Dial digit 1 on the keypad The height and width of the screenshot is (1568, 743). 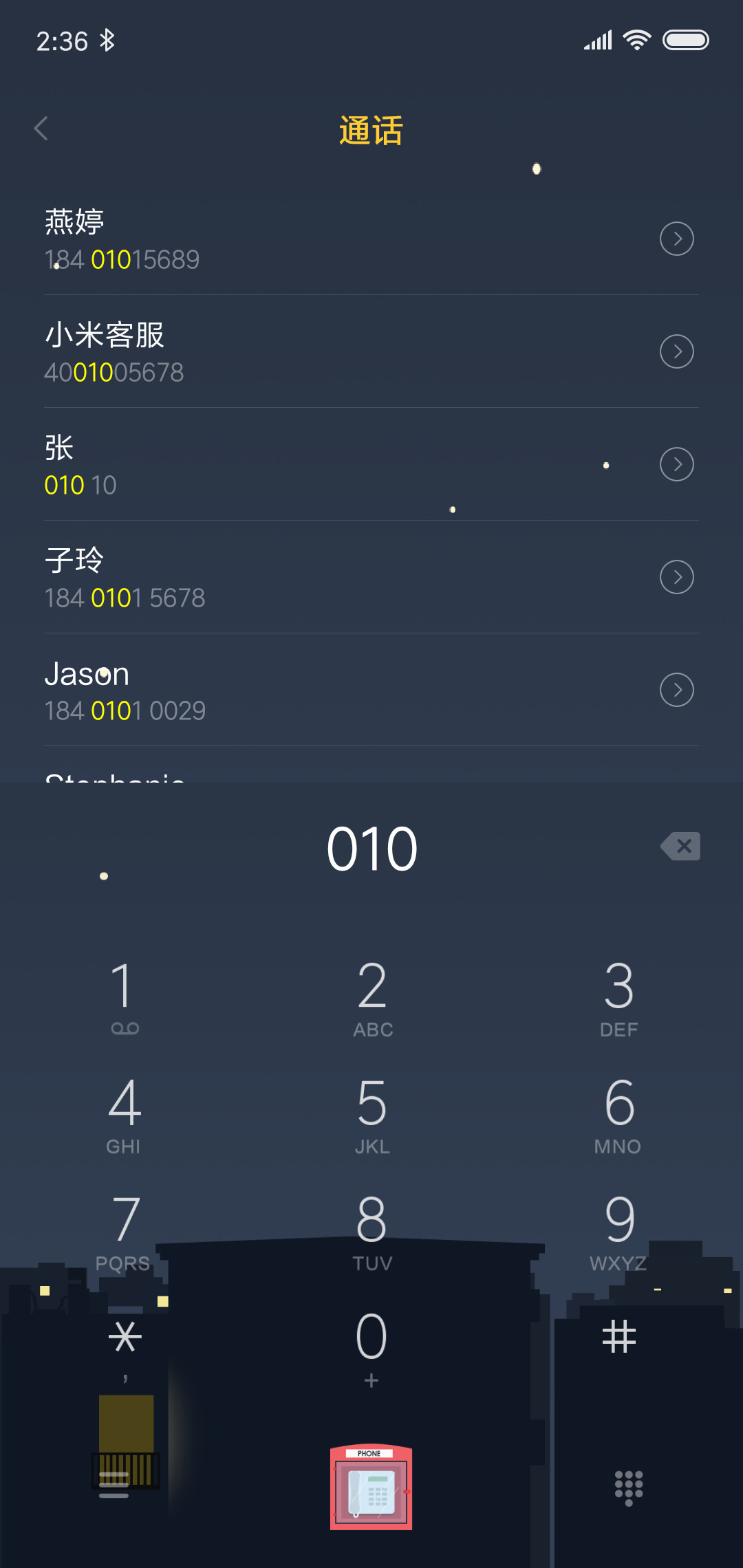(124, 997)
